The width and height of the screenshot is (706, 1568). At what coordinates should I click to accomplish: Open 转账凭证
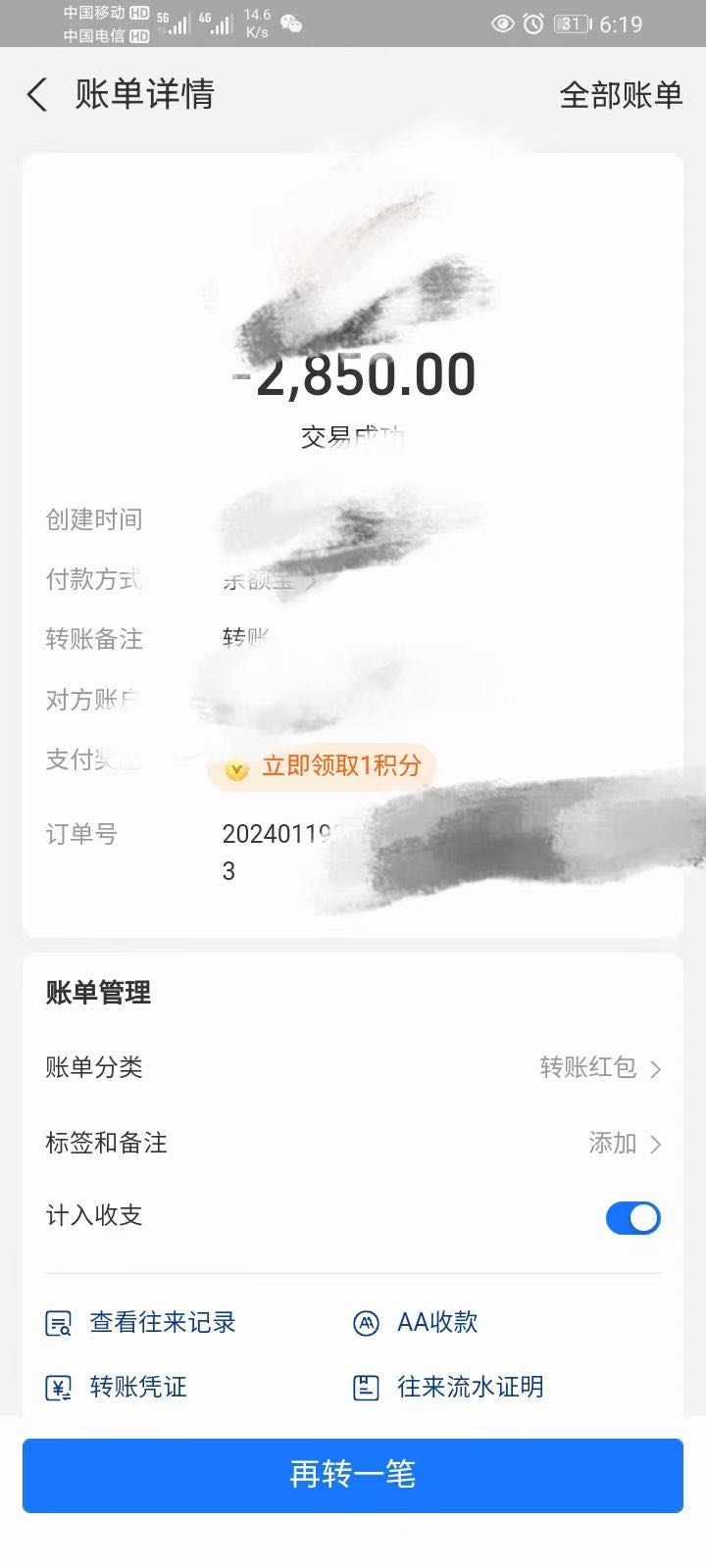pyautogui.click(x=117, y=1387)
